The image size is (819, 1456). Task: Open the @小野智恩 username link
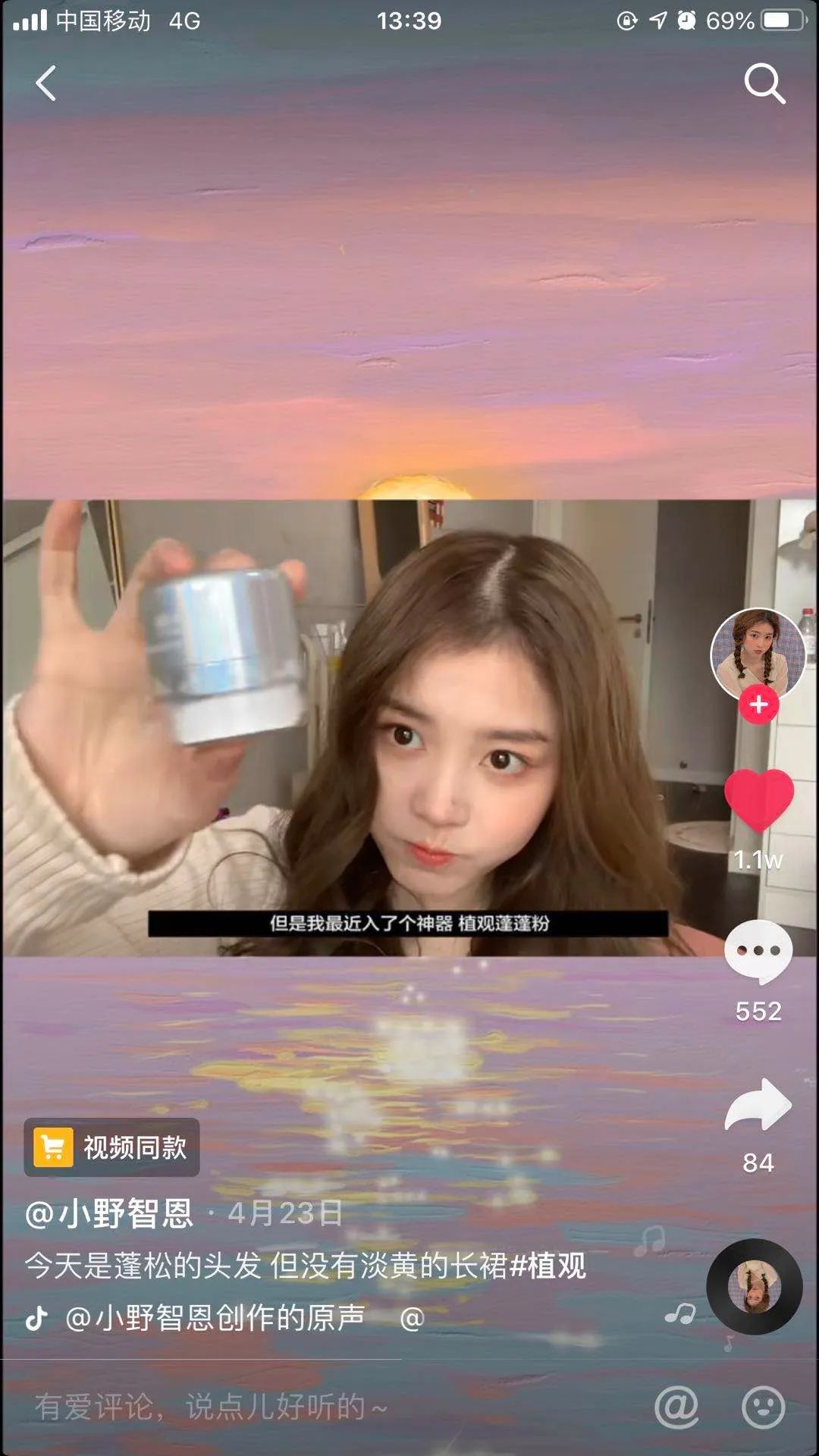click(110, 1213)
